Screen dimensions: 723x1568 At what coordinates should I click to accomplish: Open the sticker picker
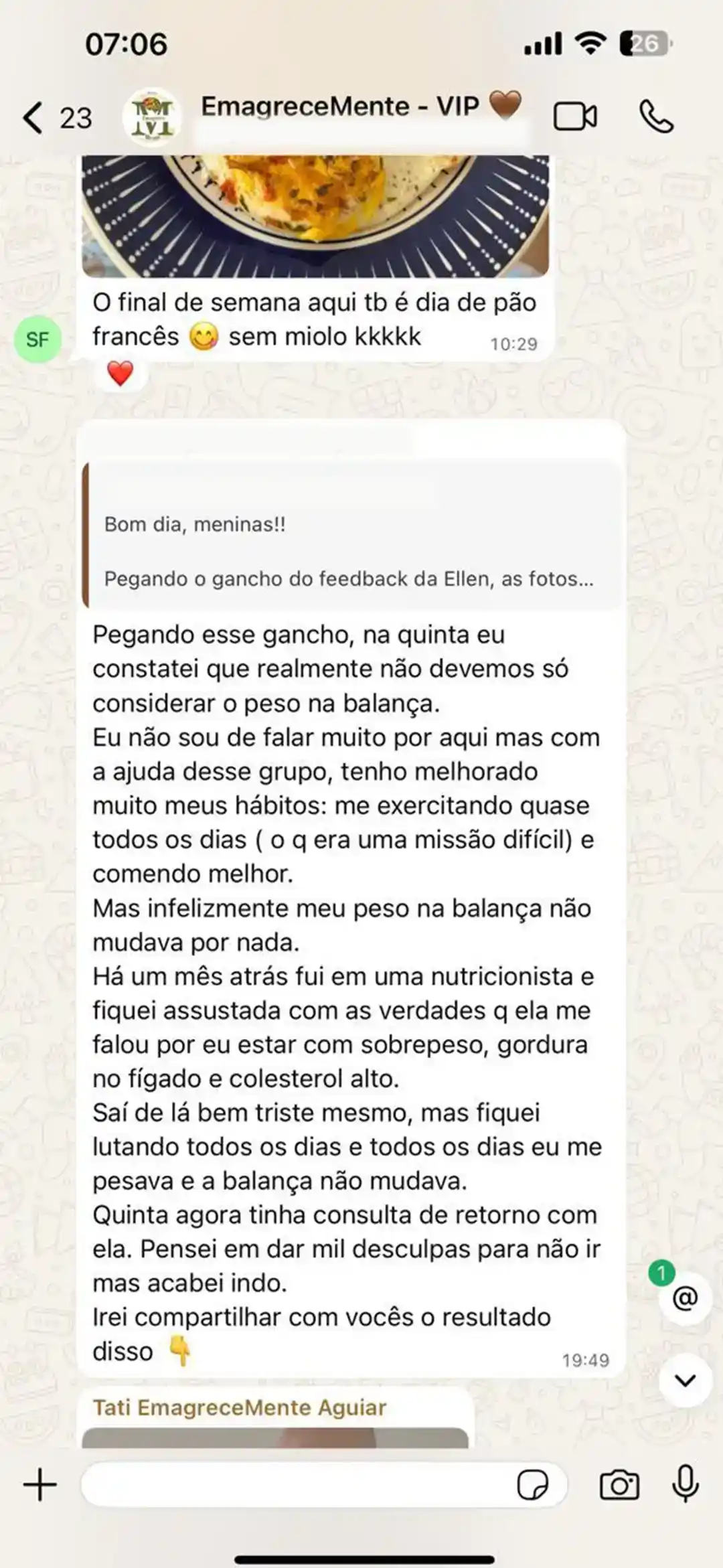point(532,1485)
